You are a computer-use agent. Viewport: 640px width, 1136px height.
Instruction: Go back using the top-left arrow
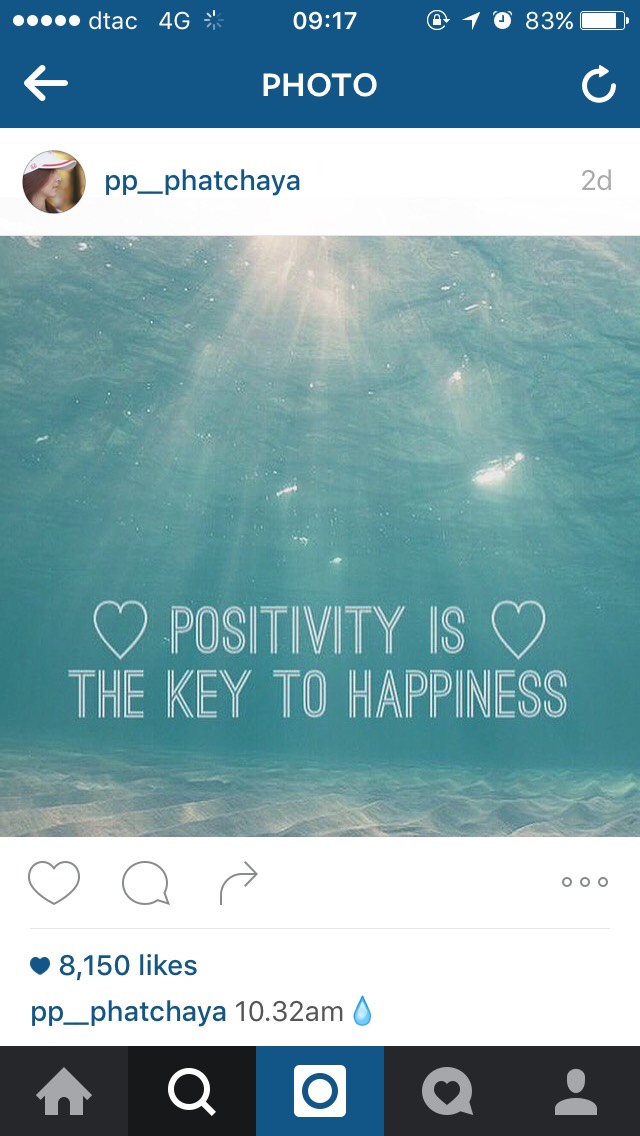coord(46,85)
